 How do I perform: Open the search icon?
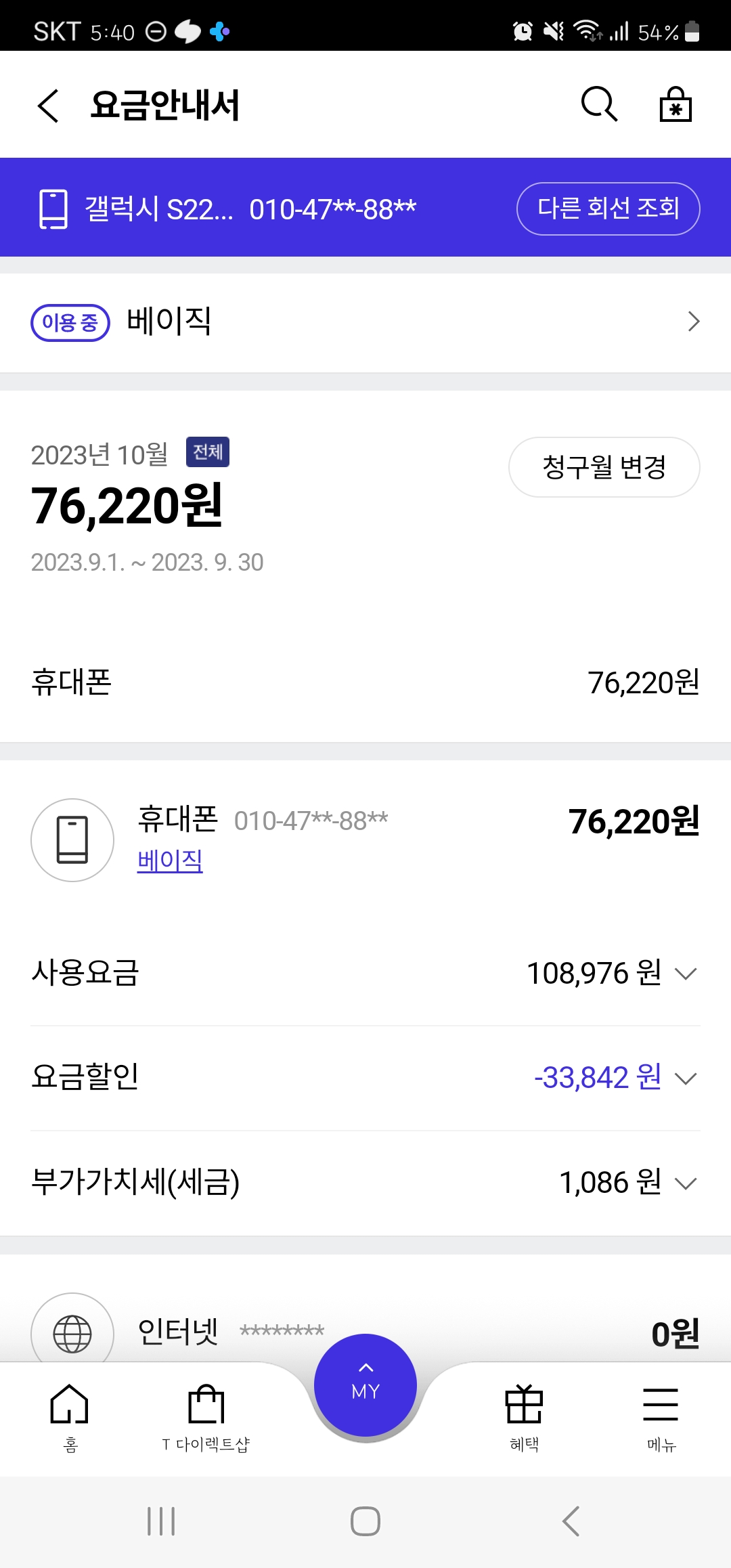[x=599, y=104]
